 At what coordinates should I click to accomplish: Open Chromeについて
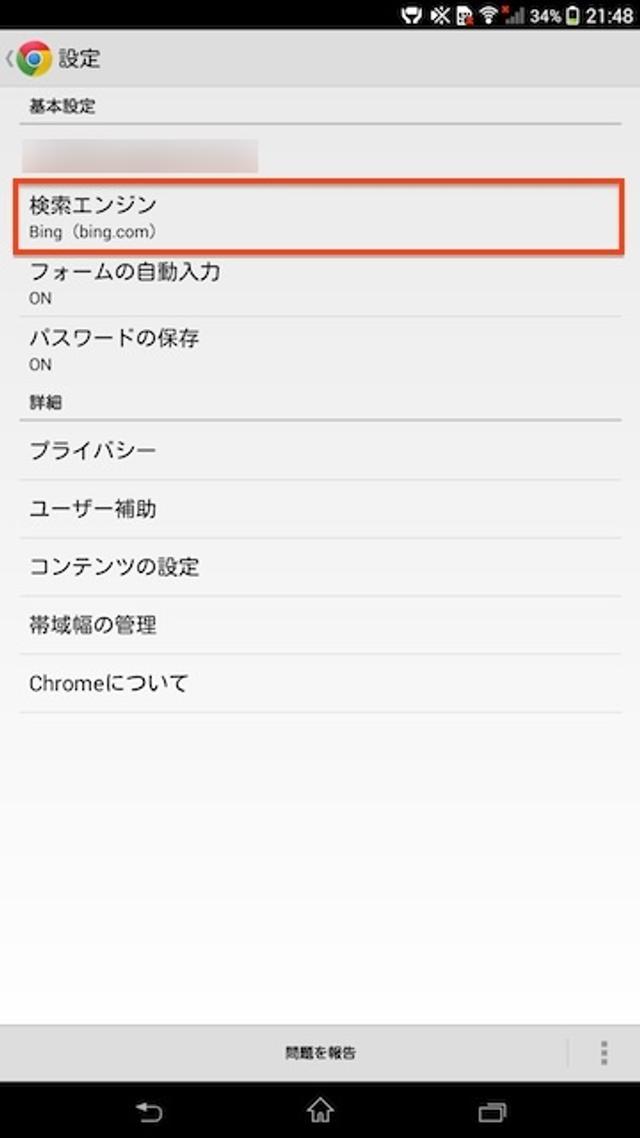[x=320, y=683]
